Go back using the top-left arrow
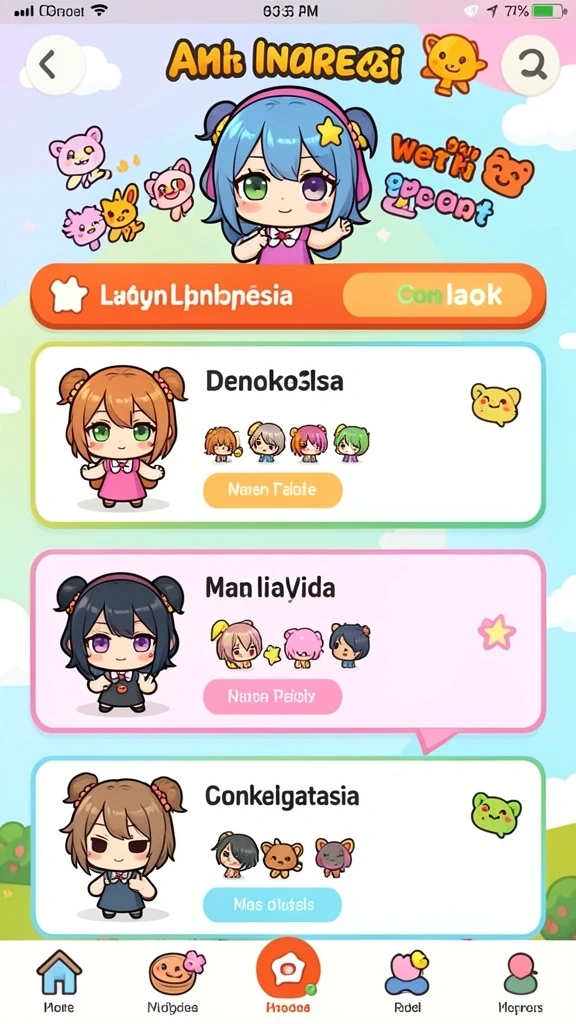576x1024 pixels. [56, 65]
